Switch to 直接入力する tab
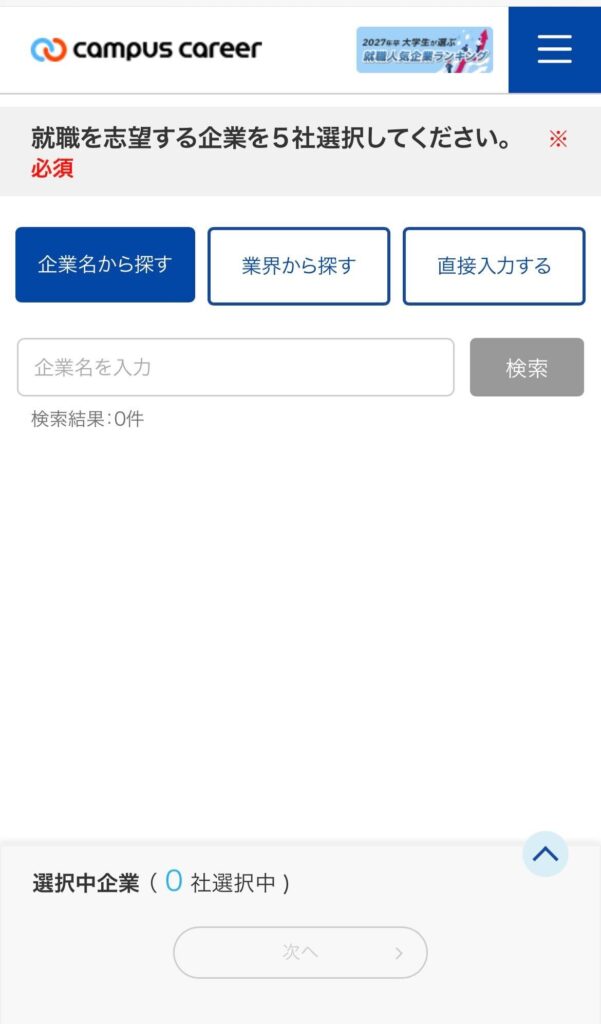This screenshot has width=601, height=1024. pos(494,266)
